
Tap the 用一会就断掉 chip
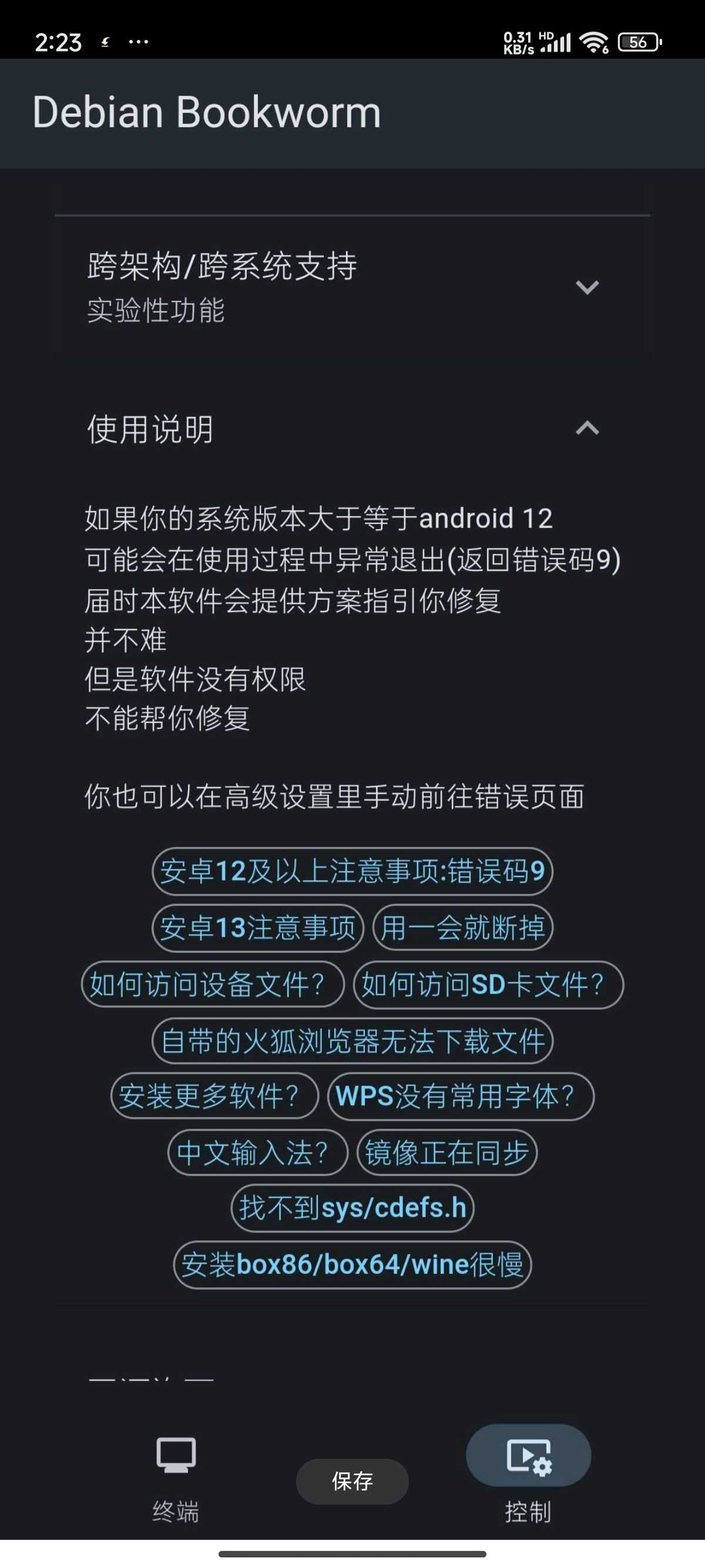coord(462,928)
